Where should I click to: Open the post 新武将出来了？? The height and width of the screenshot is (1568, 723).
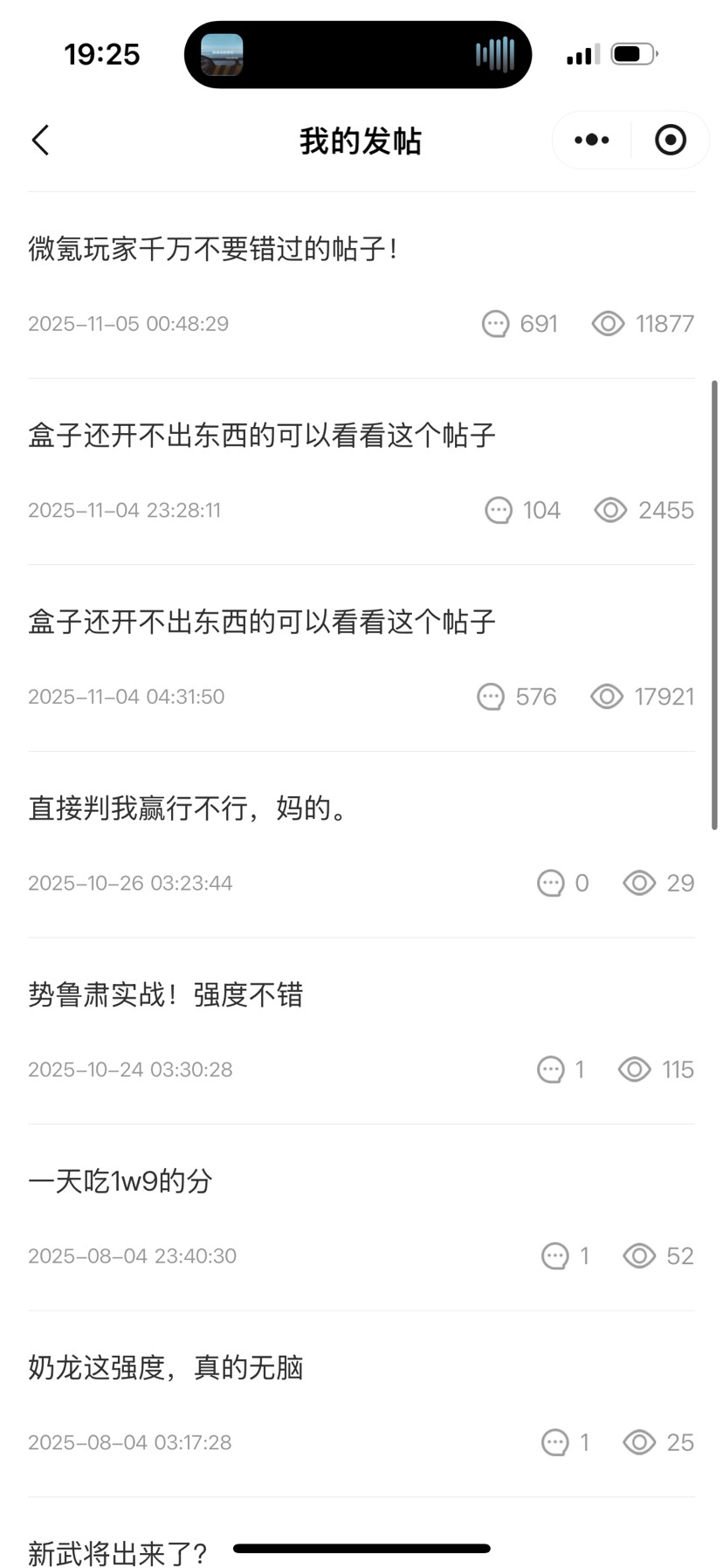(x=118, y=1552)
